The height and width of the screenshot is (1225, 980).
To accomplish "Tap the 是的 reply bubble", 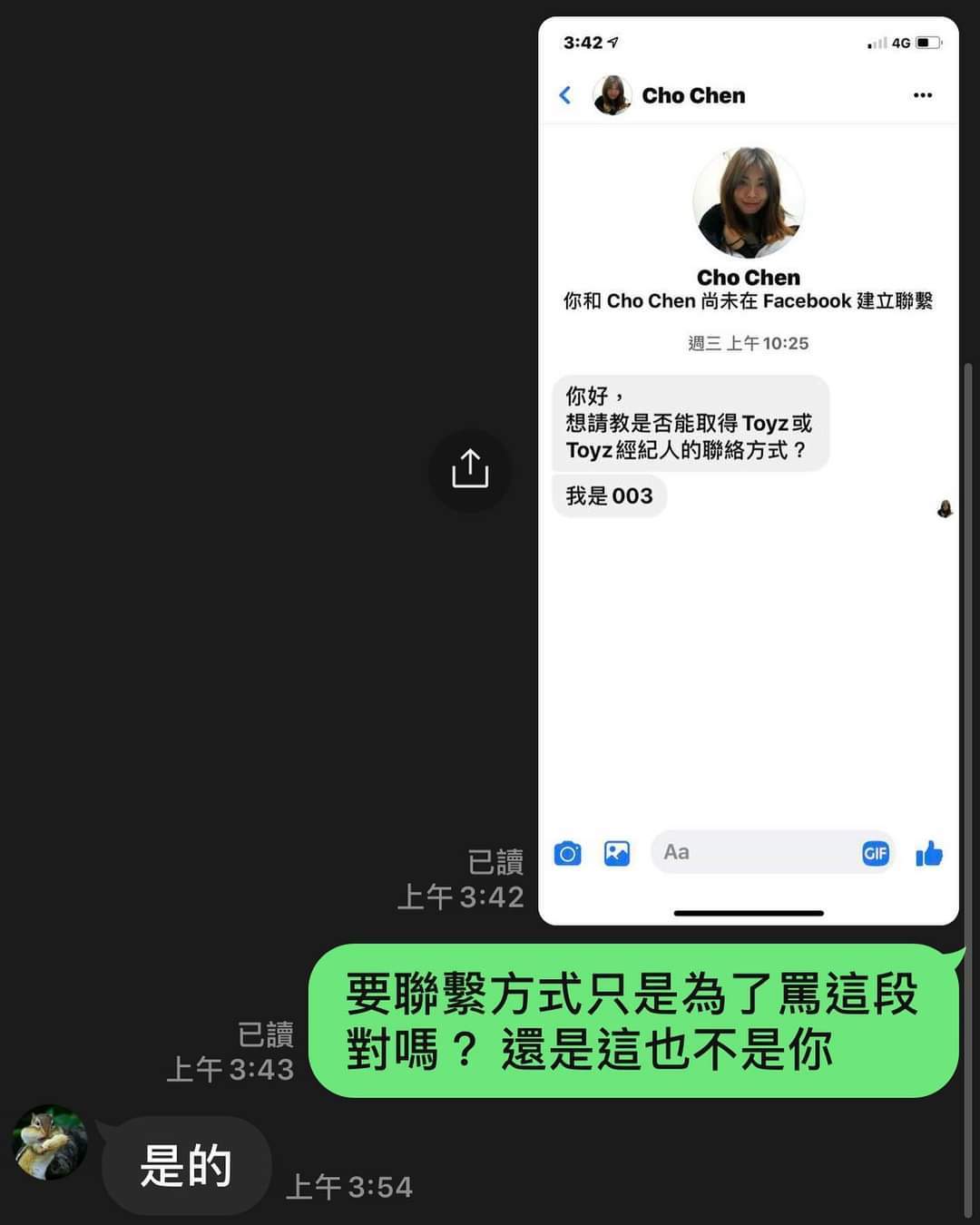I will 186,1168.
